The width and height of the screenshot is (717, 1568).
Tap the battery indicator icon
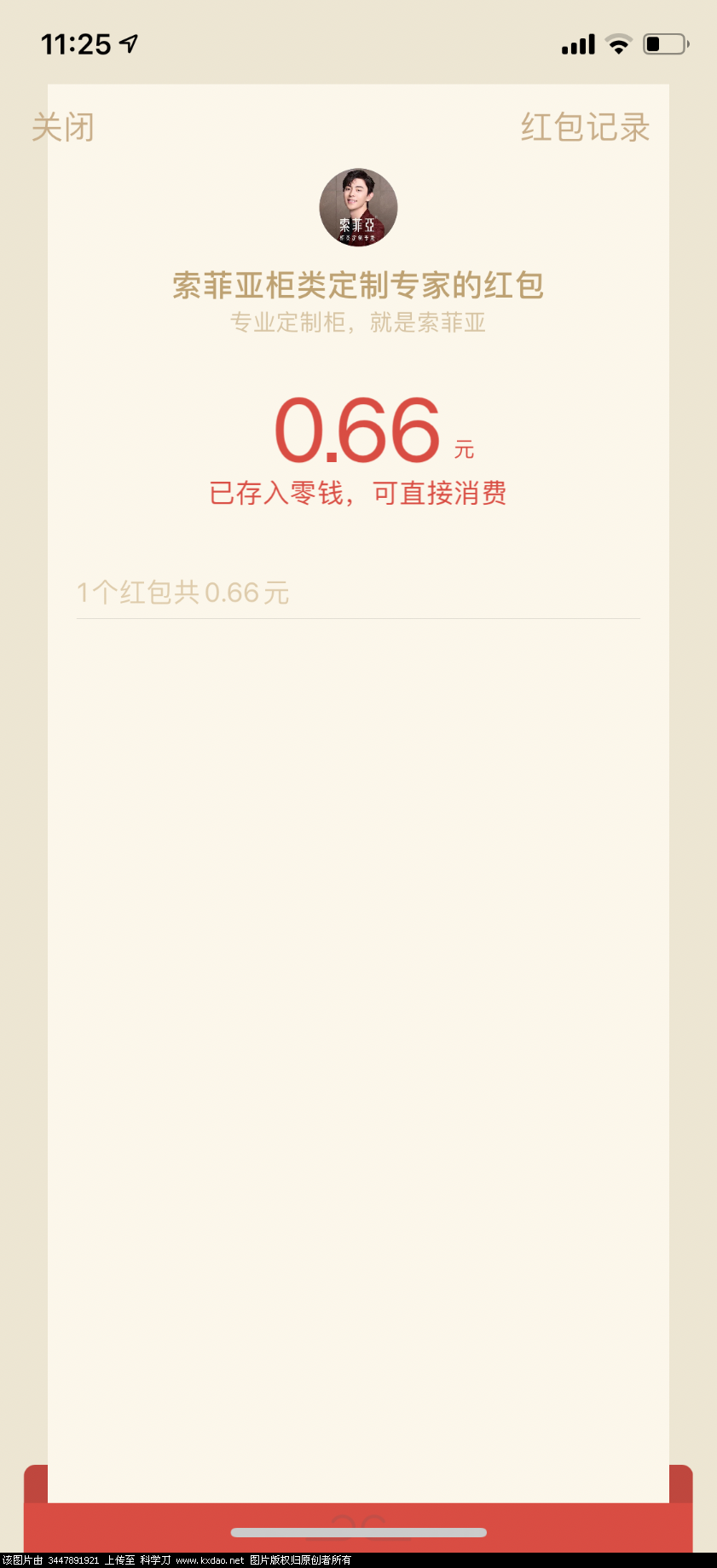663,43
